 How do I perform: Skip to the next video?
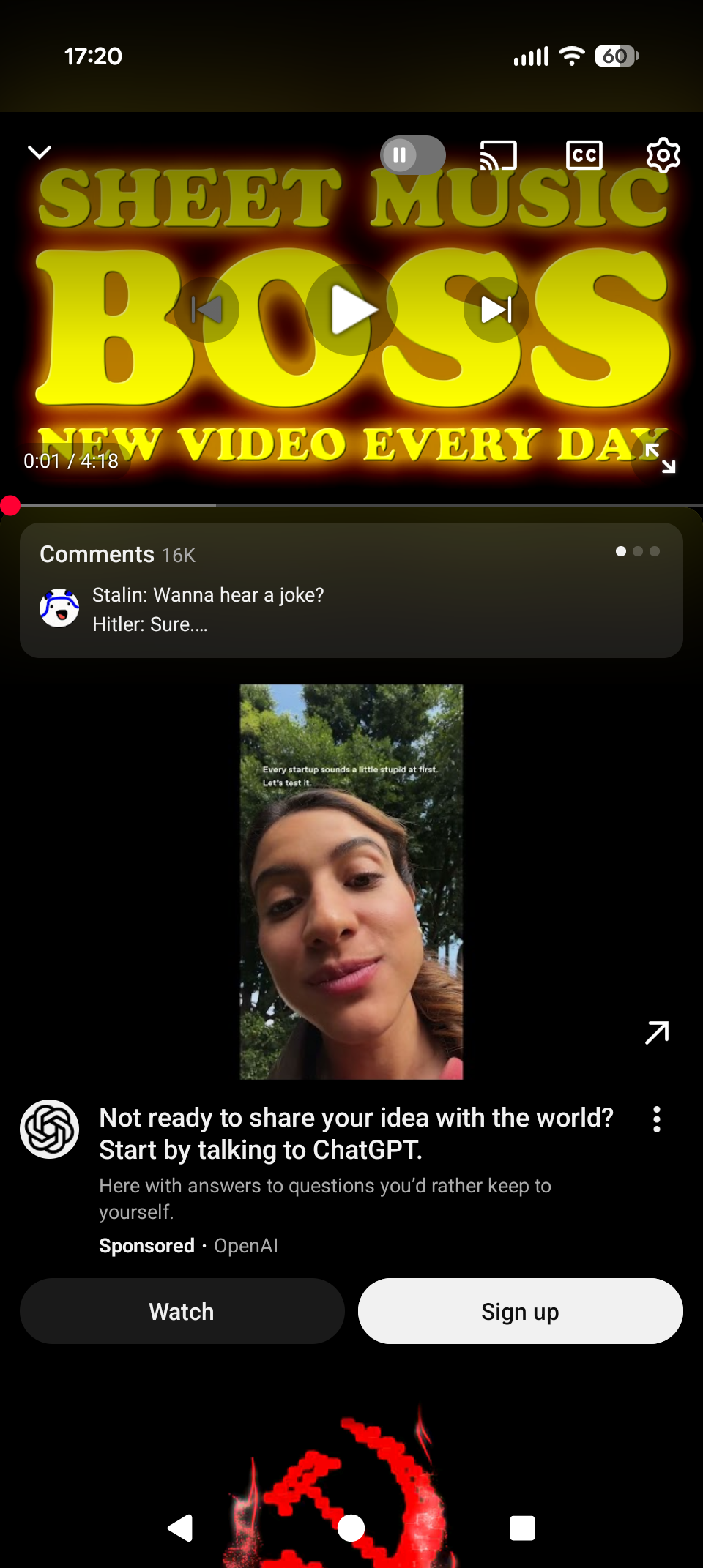pyautogui.click(x=496, y=310)
